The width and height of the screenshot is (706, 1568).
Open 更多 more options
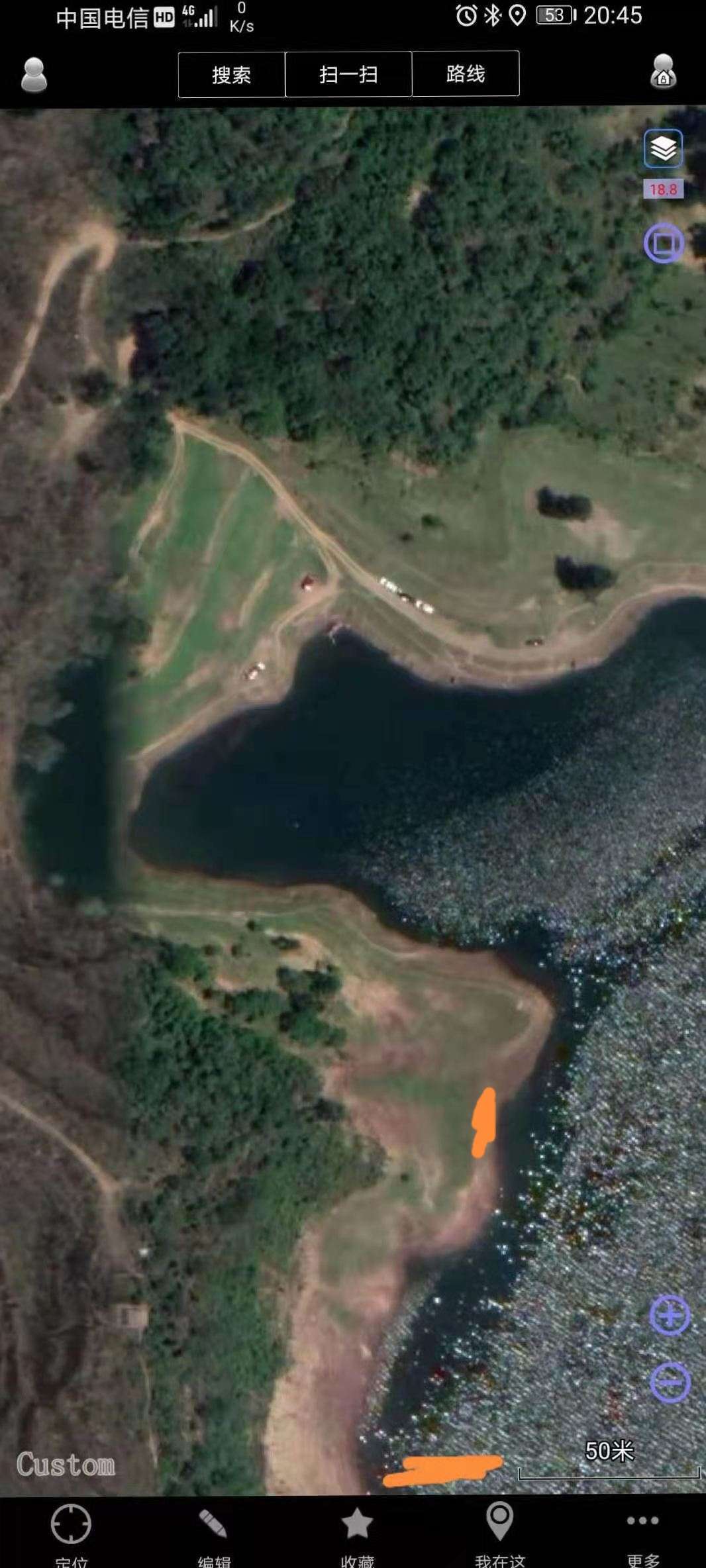[x=642, y=1531]
